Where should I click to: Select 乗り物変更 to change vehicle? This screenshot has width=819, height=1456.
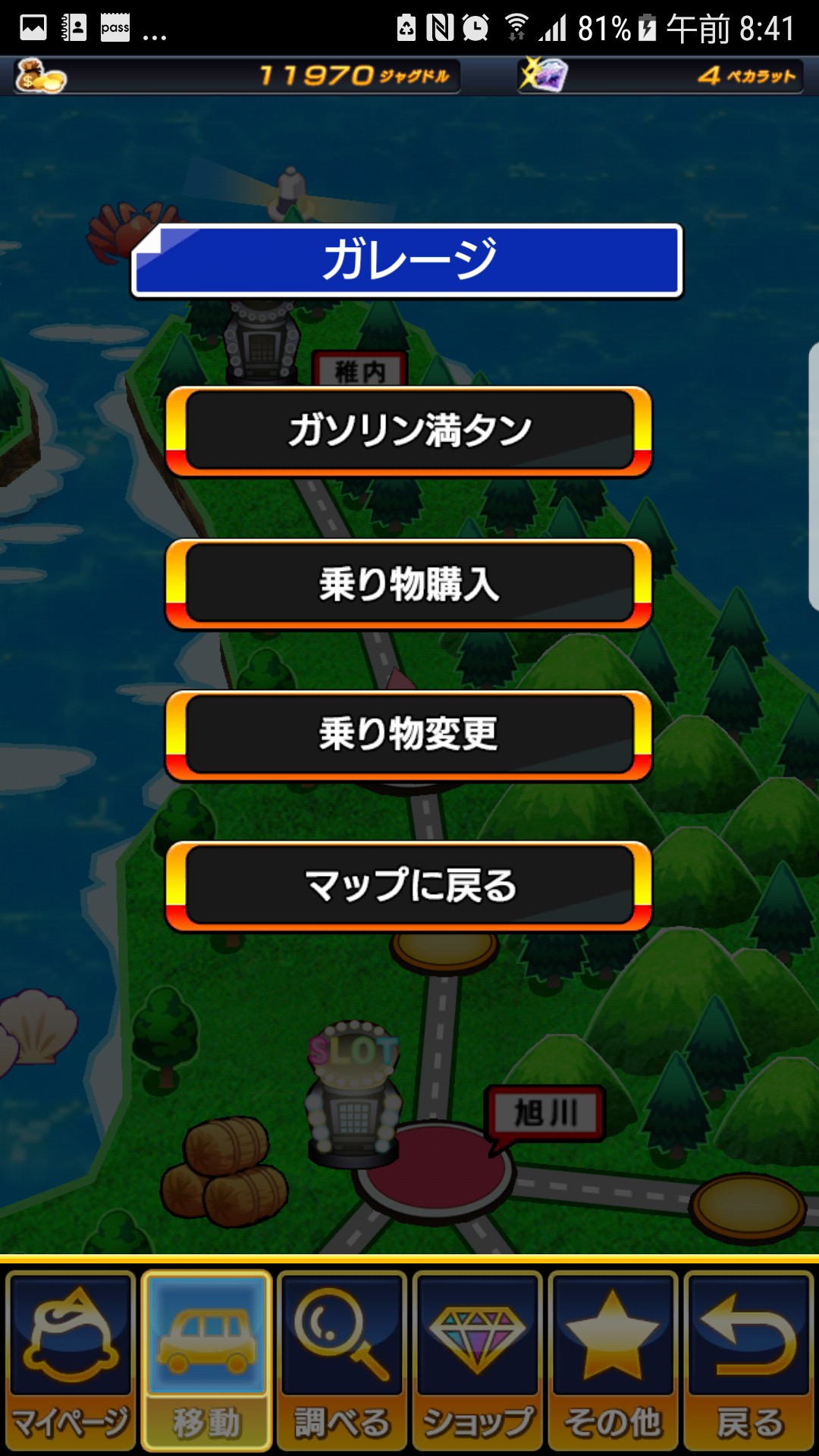(409, 734)
